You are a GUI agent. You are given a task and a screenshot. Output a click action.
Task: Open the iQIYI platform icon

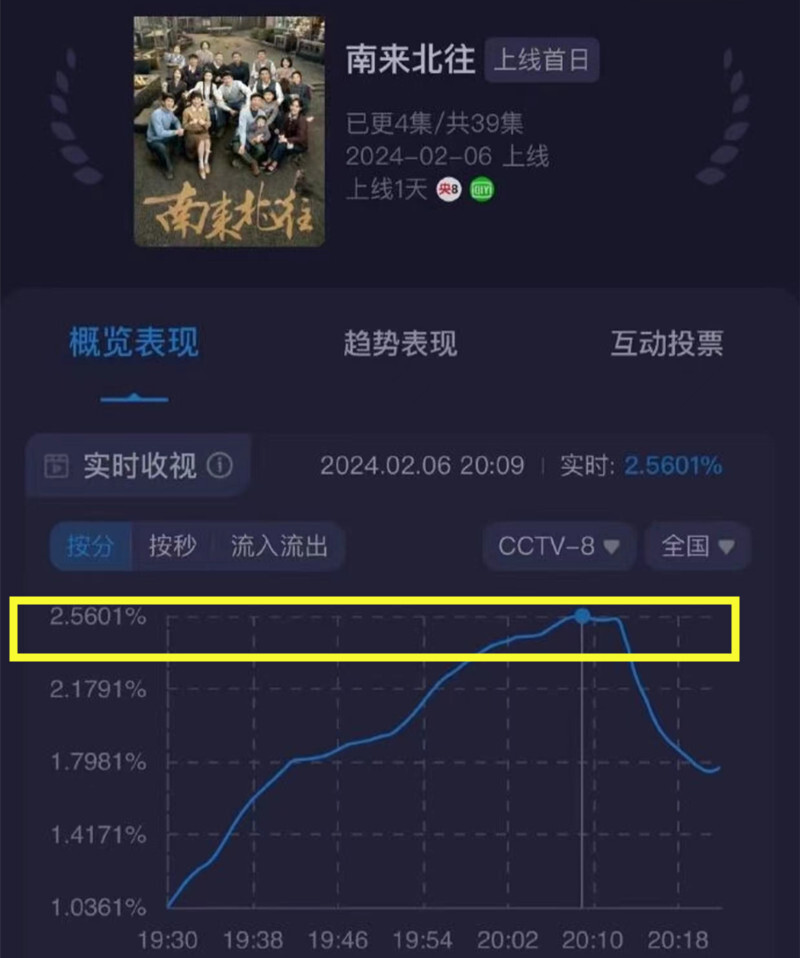point(481,190)
